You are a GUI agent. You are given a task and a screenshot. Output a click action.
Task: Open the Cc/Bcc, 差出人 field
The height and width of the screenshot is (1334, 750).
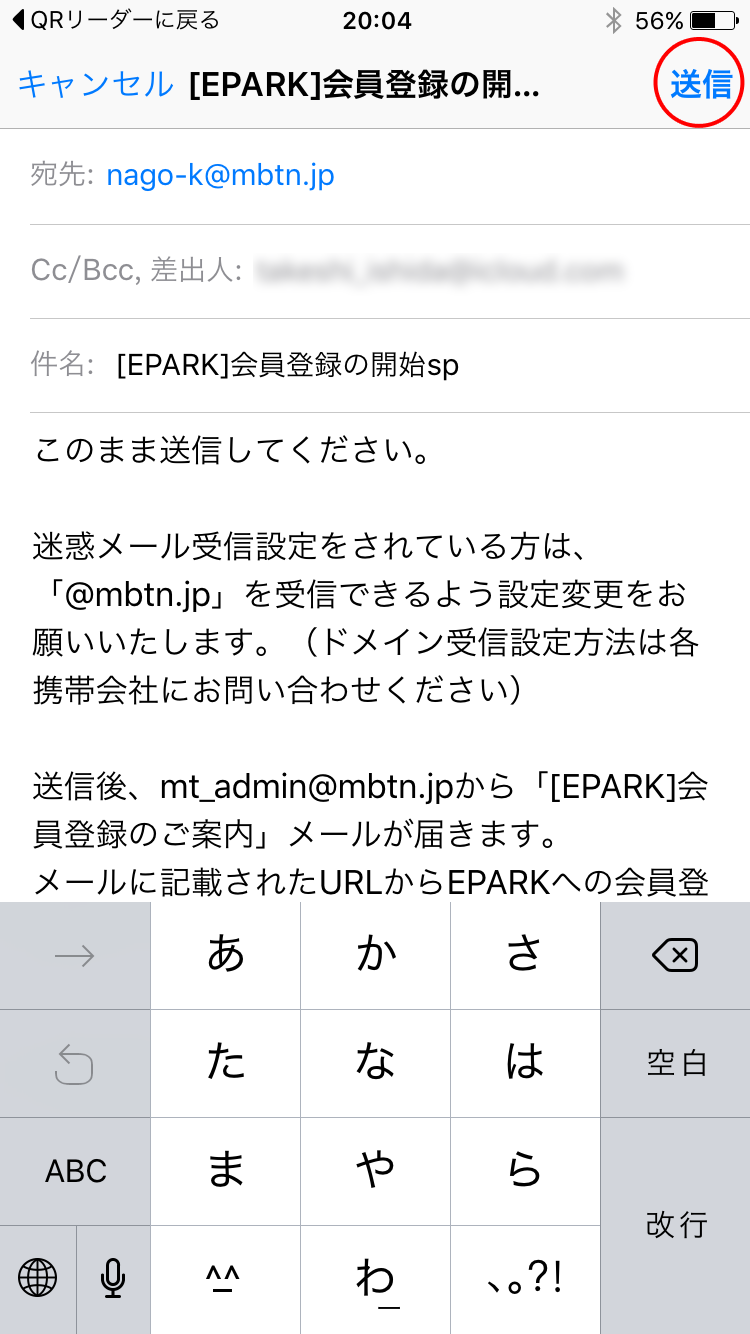coord(375,270)
